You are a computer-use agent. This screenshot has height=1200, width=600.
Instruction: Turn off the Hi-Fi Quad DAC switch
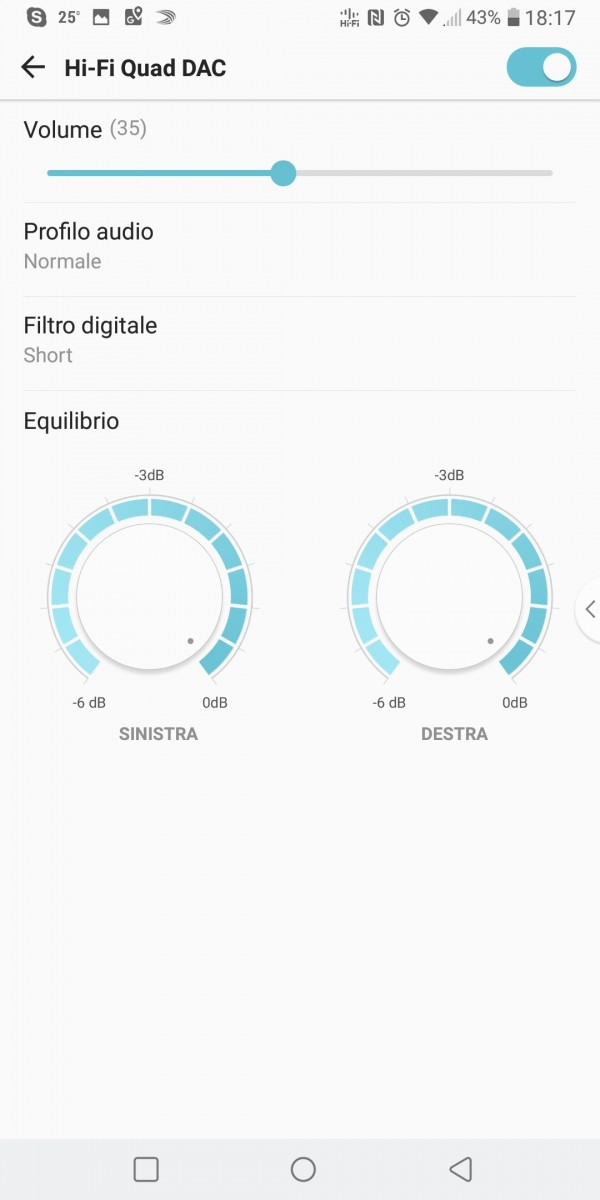coord(541,68)
